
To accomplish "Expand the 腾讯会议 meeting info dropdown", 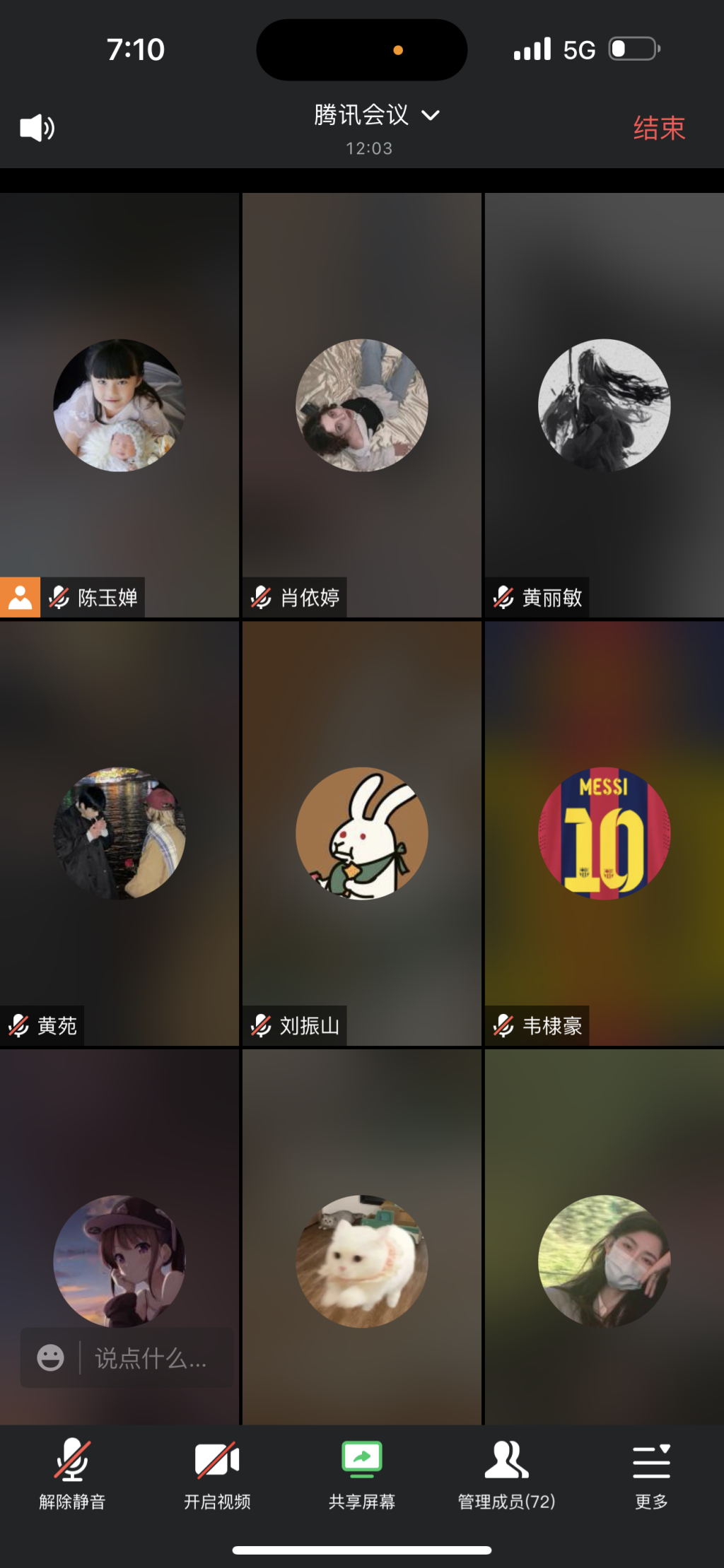I will pyautogui.click(x=376, y=115).
